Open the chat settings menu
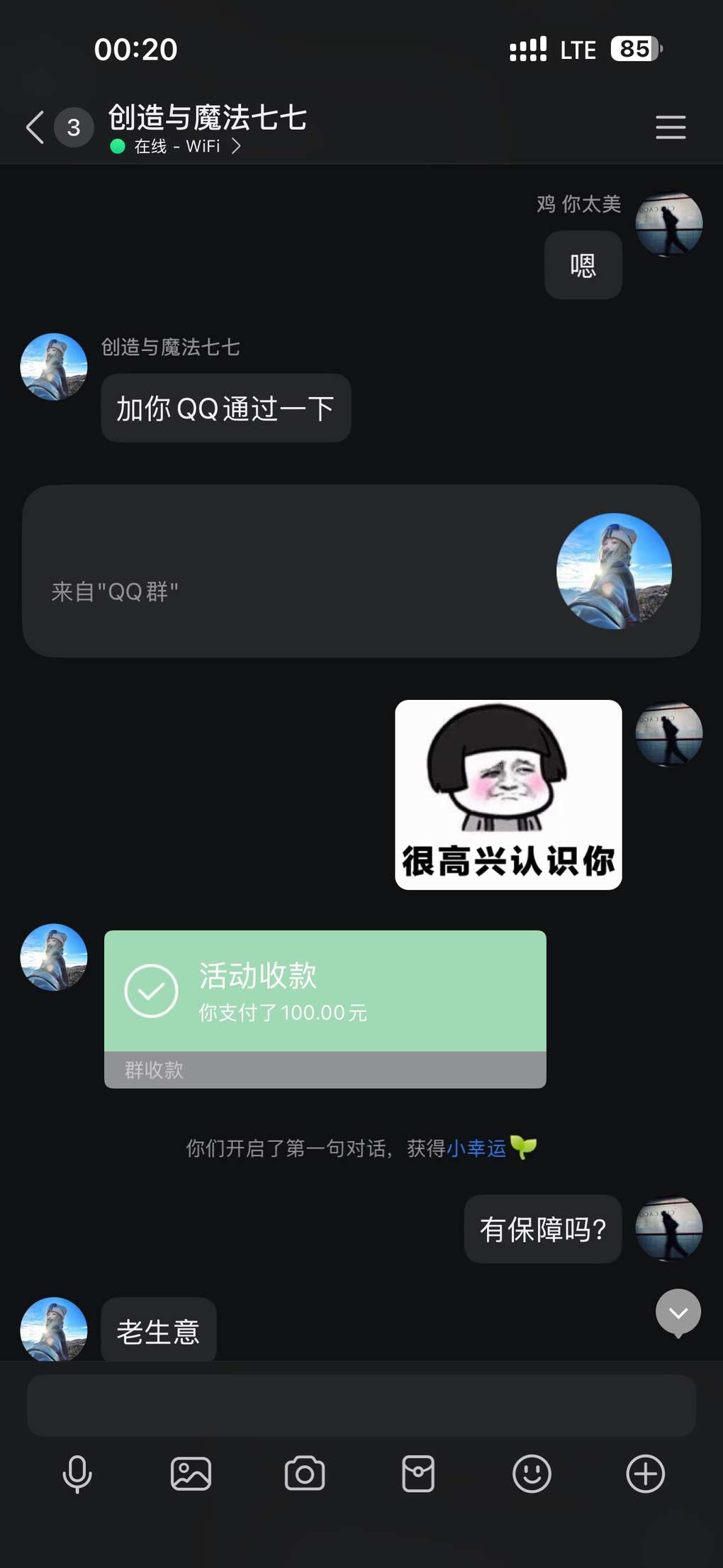 coord(670,128)
